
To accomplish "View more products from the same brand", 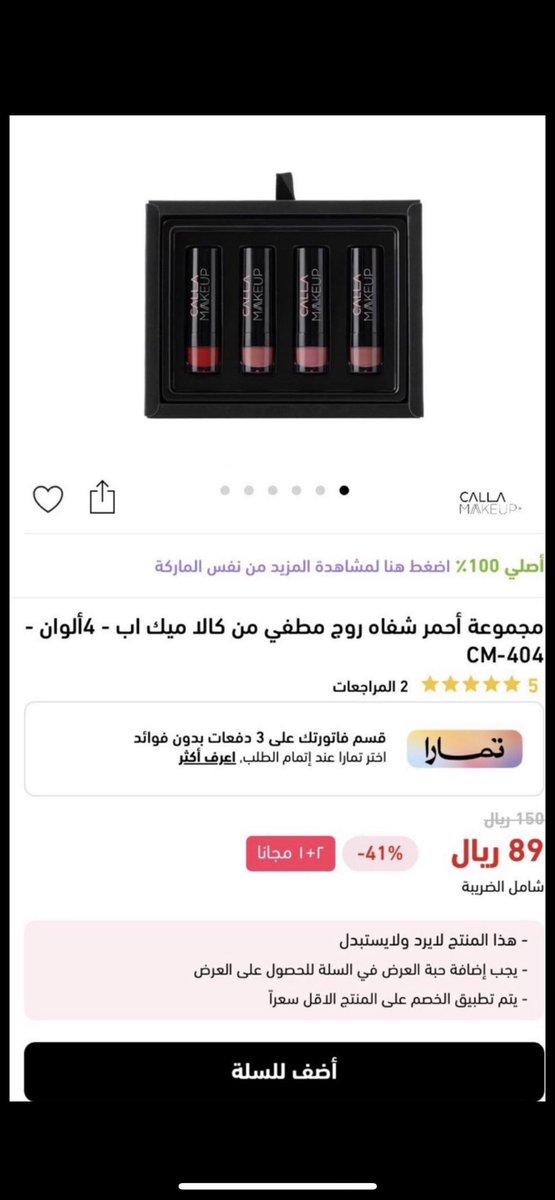I will [349, 566].
